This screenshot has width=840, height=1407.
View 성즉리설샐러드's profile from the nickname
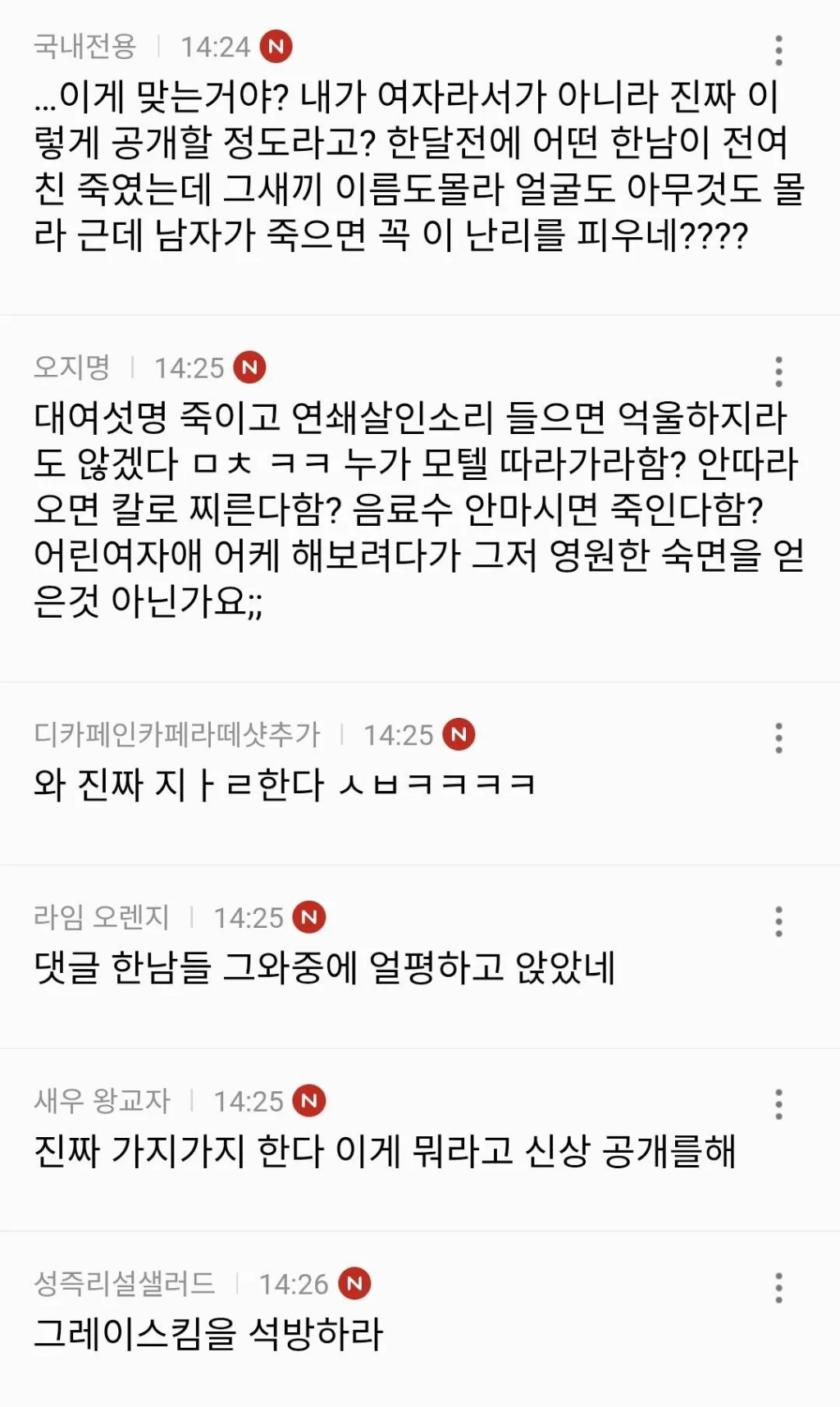[x=124, y=1284]
